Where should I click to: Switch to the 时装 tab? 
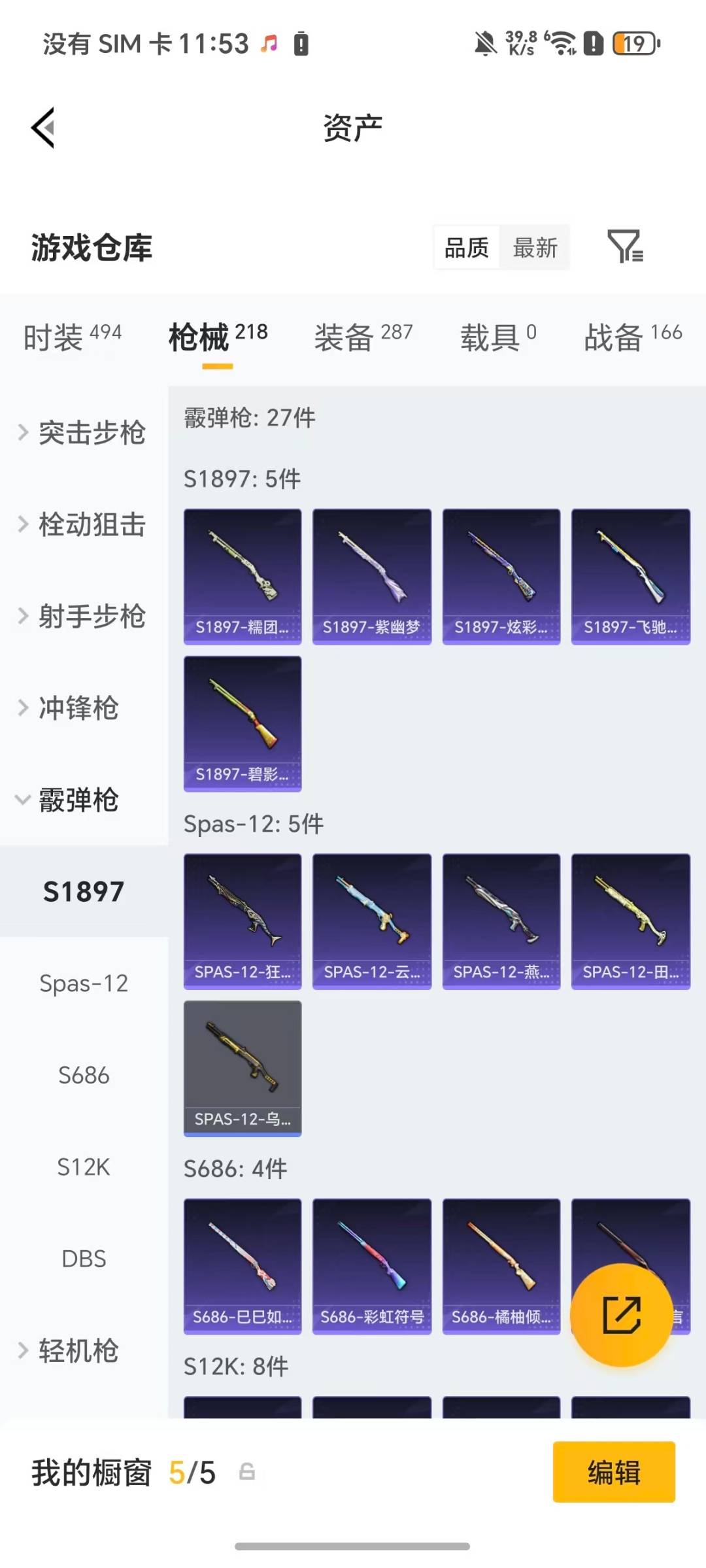72,337
